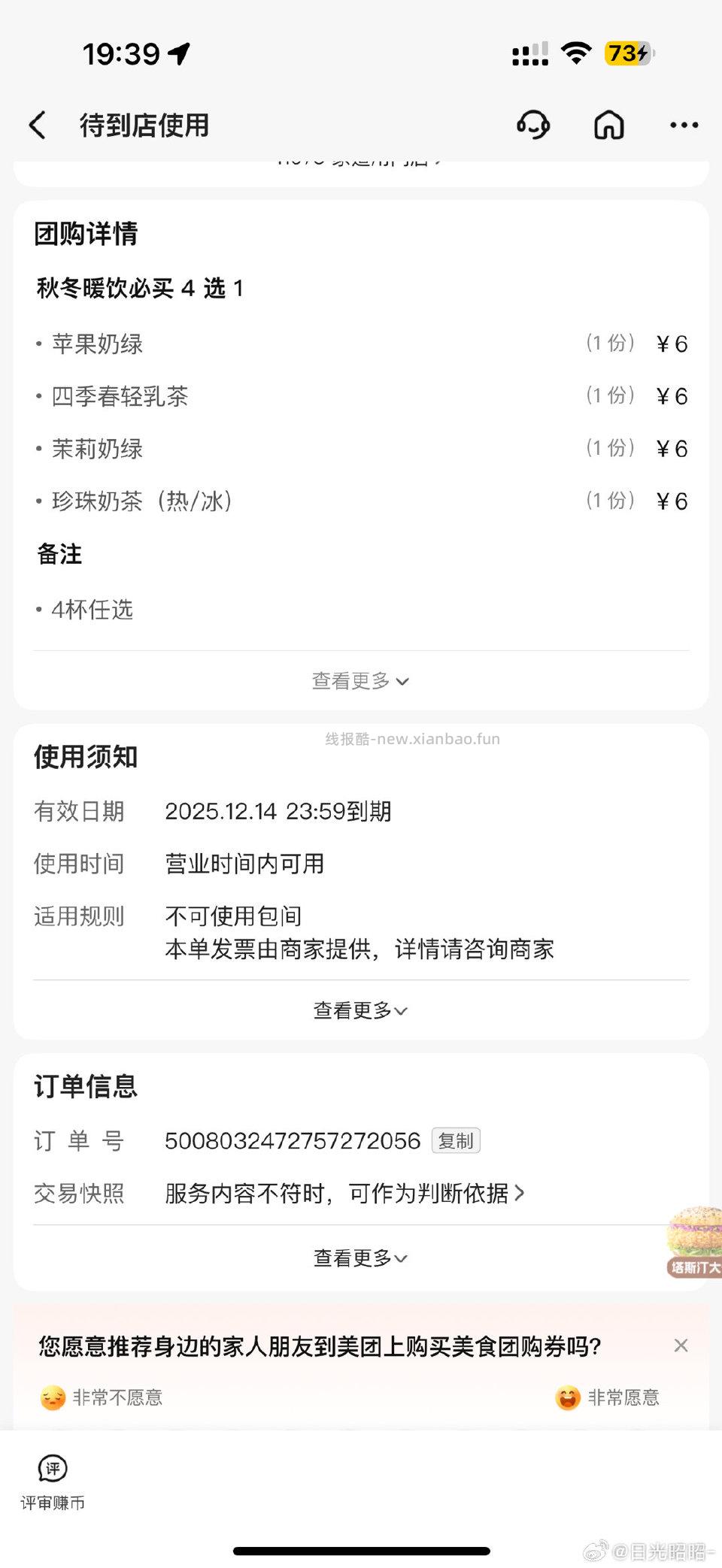The height and width of the screenshot is (1568, 722).
Task: Tap the 待到店使用 header title
Action: (144, 125)
